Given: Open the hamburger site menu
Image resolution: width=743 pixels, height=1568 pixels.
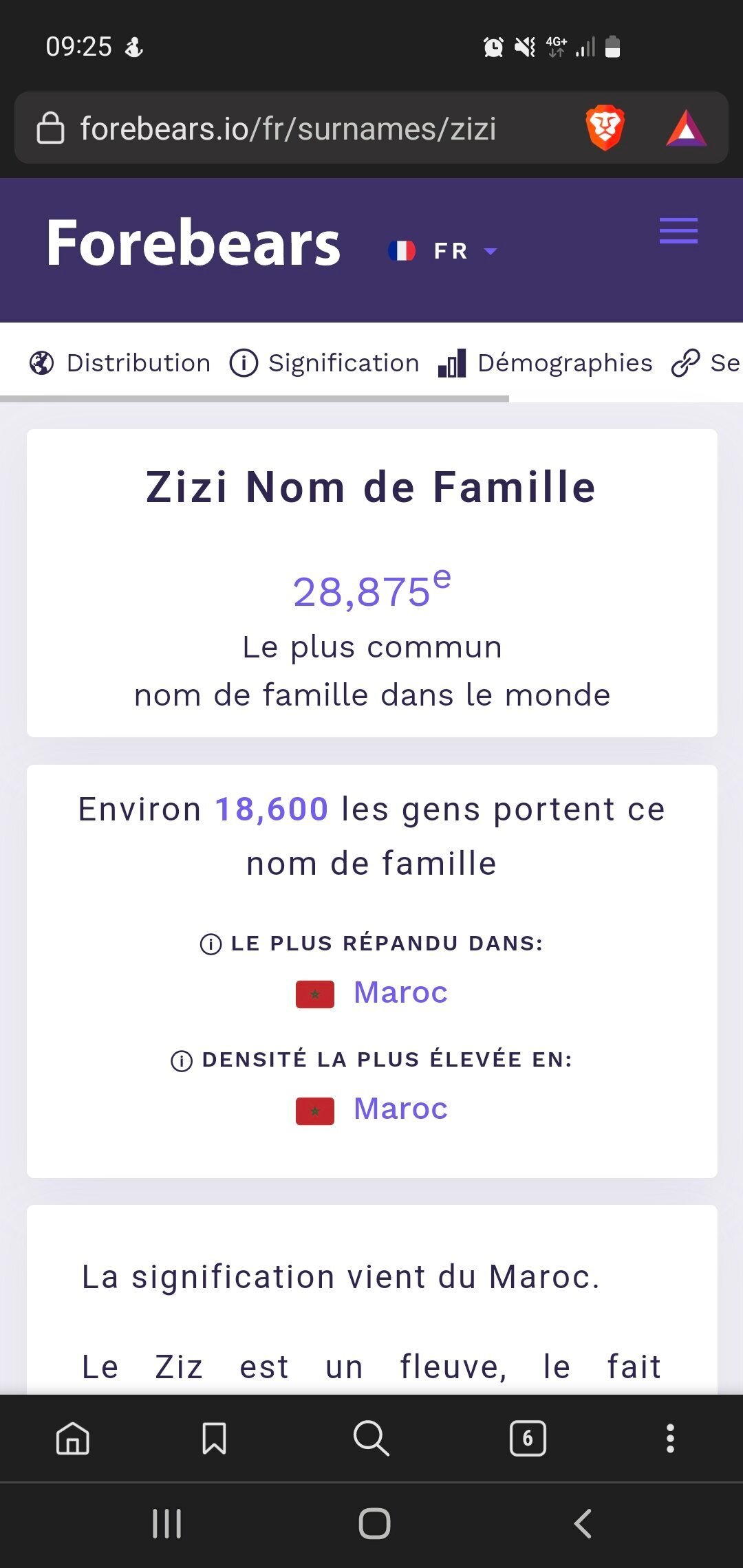Looking at the screenshot, I should point(678,230).
